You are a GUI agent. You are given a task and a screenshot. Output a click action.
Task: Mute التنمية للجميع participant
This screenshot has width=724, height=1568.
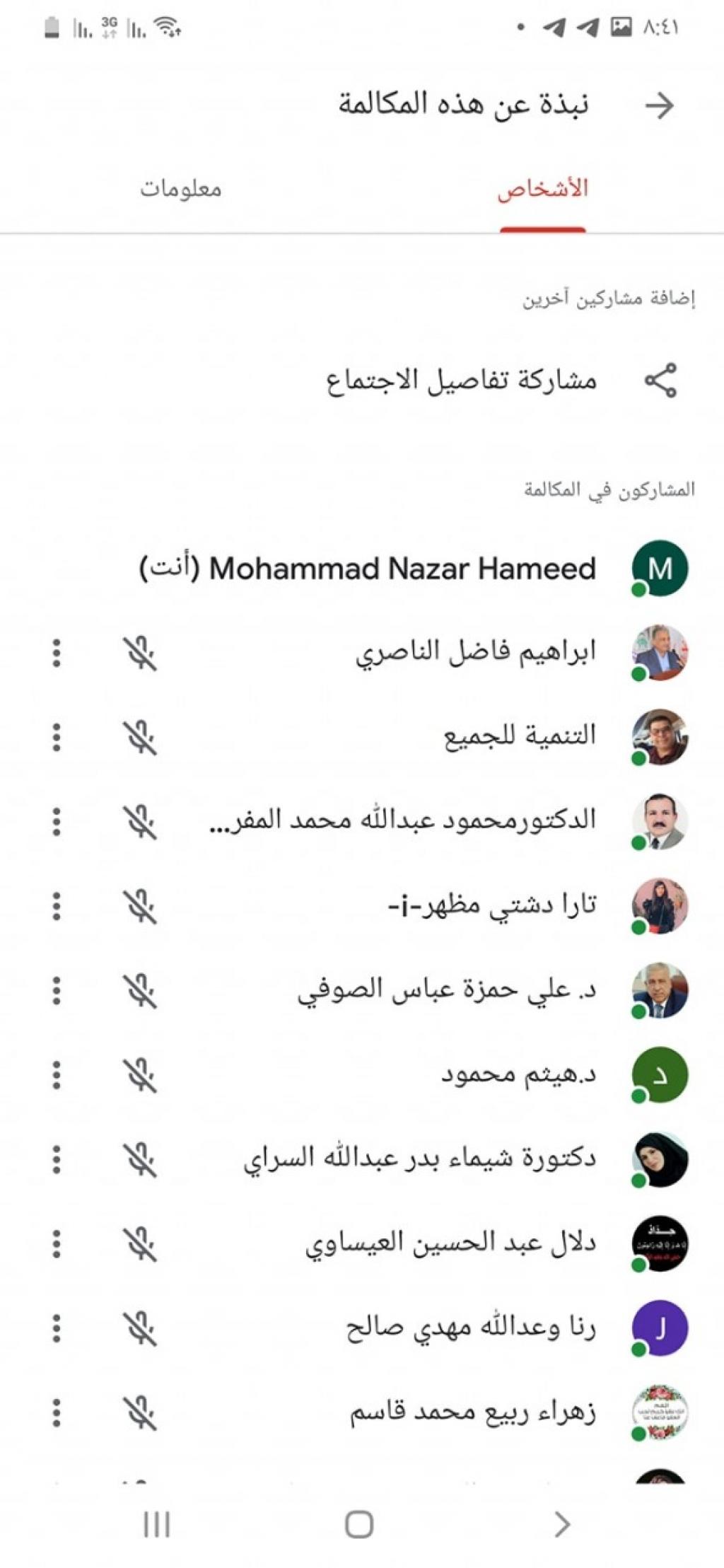[x=140, y=738]
